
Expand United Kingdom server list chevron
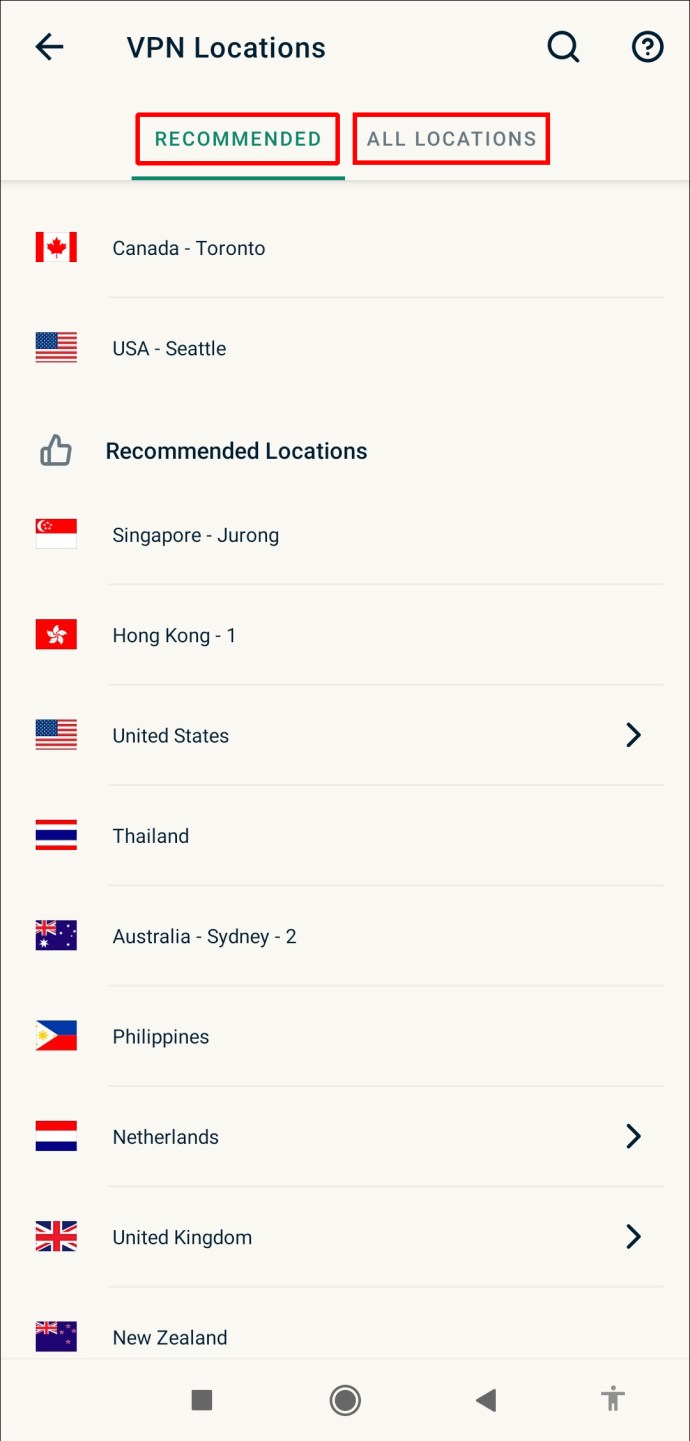tap(633, 1237)
